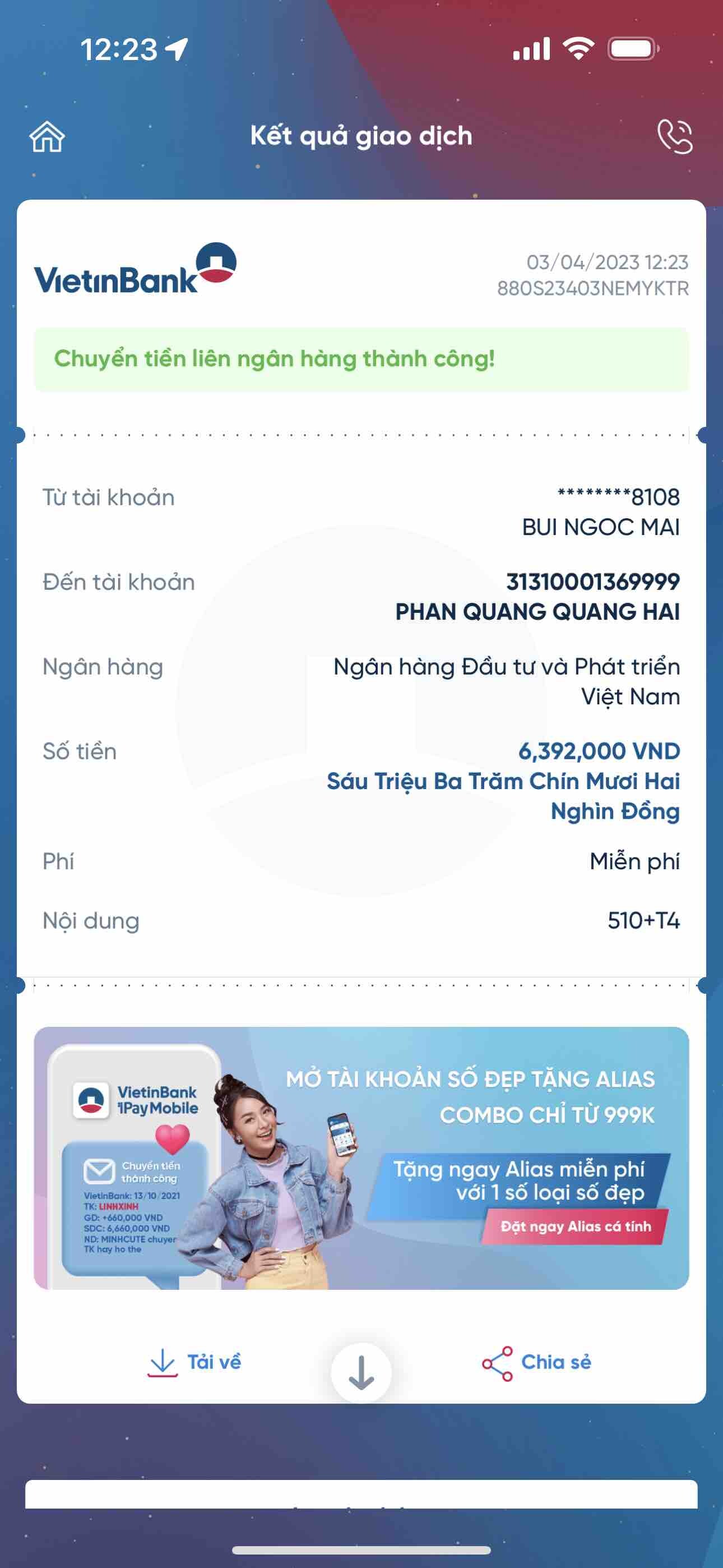The image size is (723, 1568).
Task: Open the Alias account promotion banner
Action: click(361, 1157)
